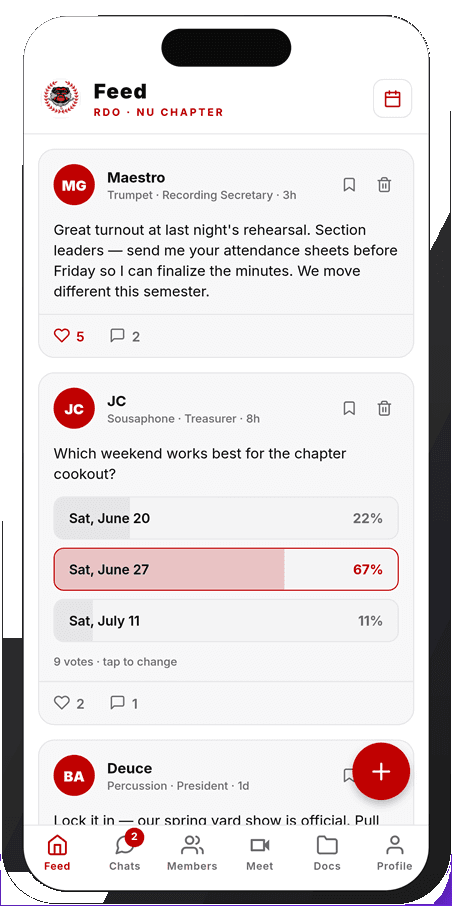
Task: Create a new post with the plus button
Action: (381, 771)
